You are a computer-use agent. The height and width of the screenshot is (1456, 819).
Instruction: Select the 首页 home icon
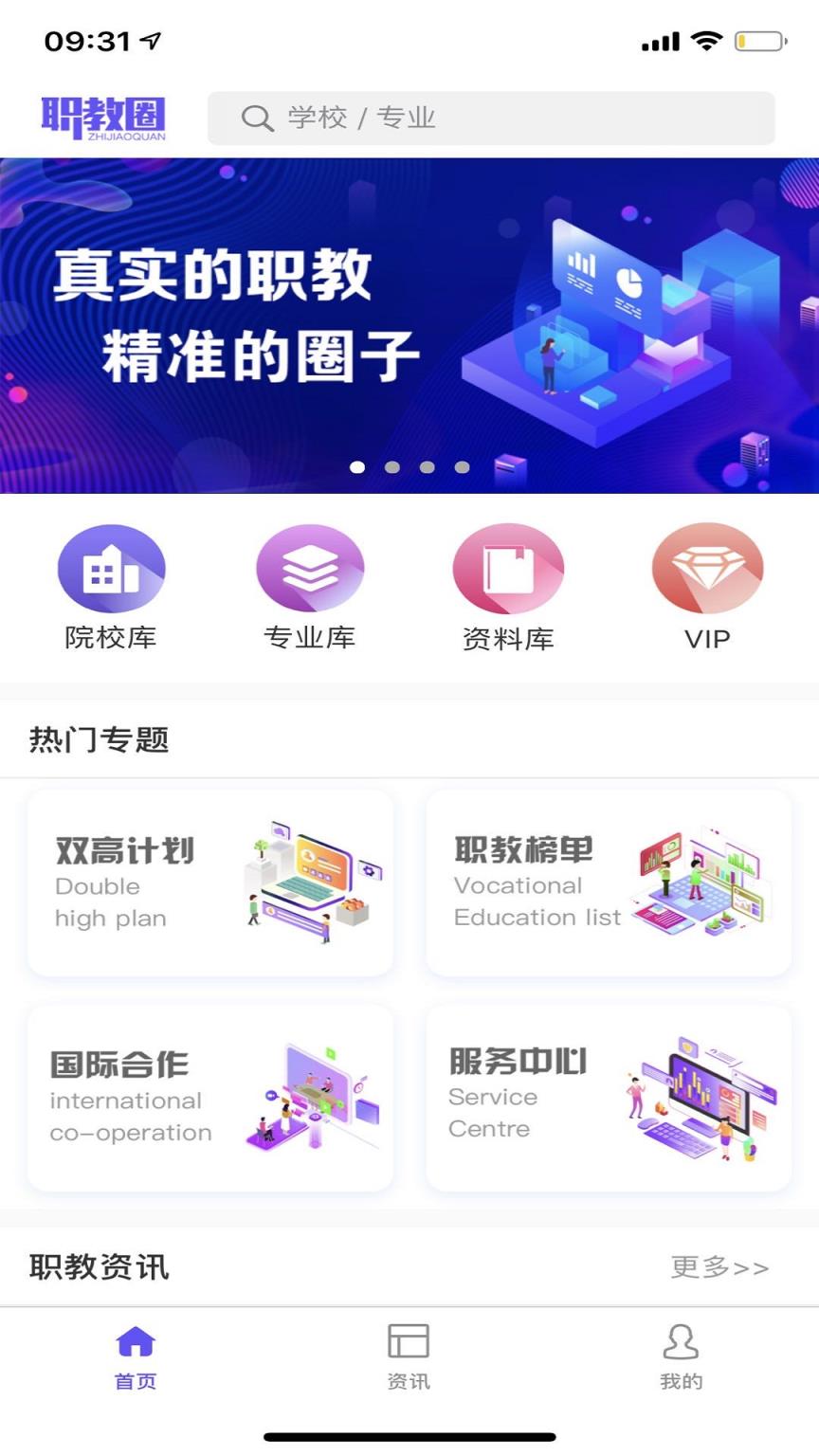click(136, 1342)
